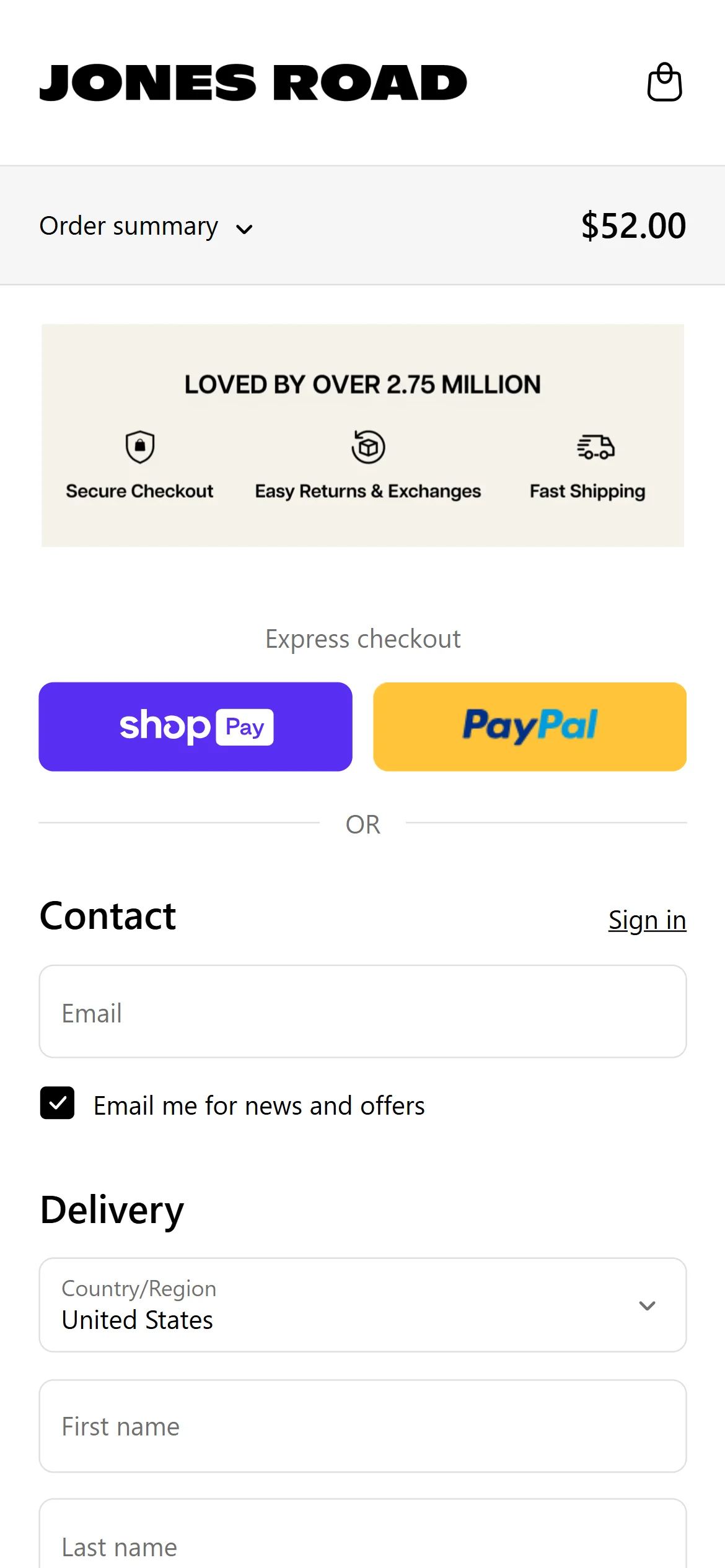The width and height of the screenshot is (725, 1568).
Task: Check out with Shop Pay
Action: pos(195,726)
